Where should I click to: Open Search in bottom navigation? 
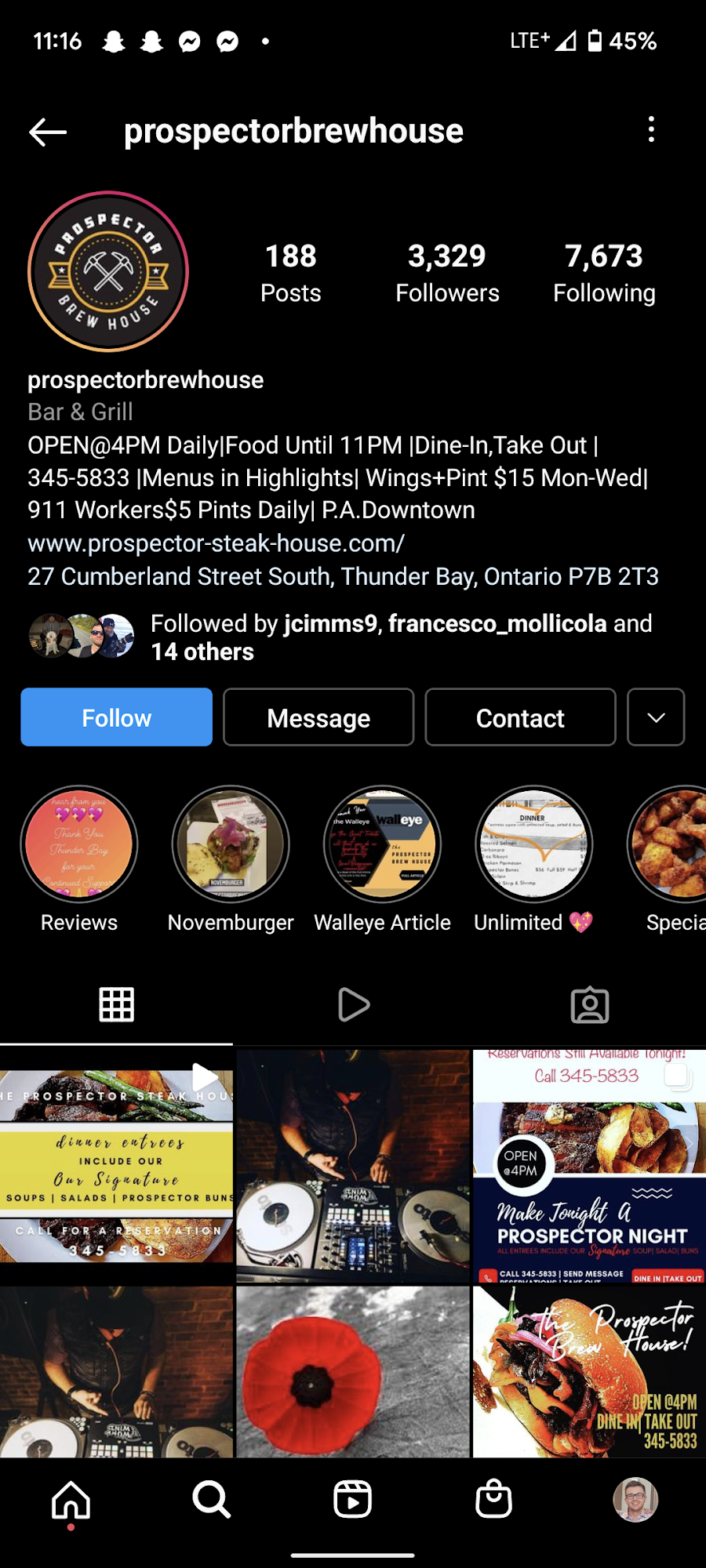tap(212, 1499)
